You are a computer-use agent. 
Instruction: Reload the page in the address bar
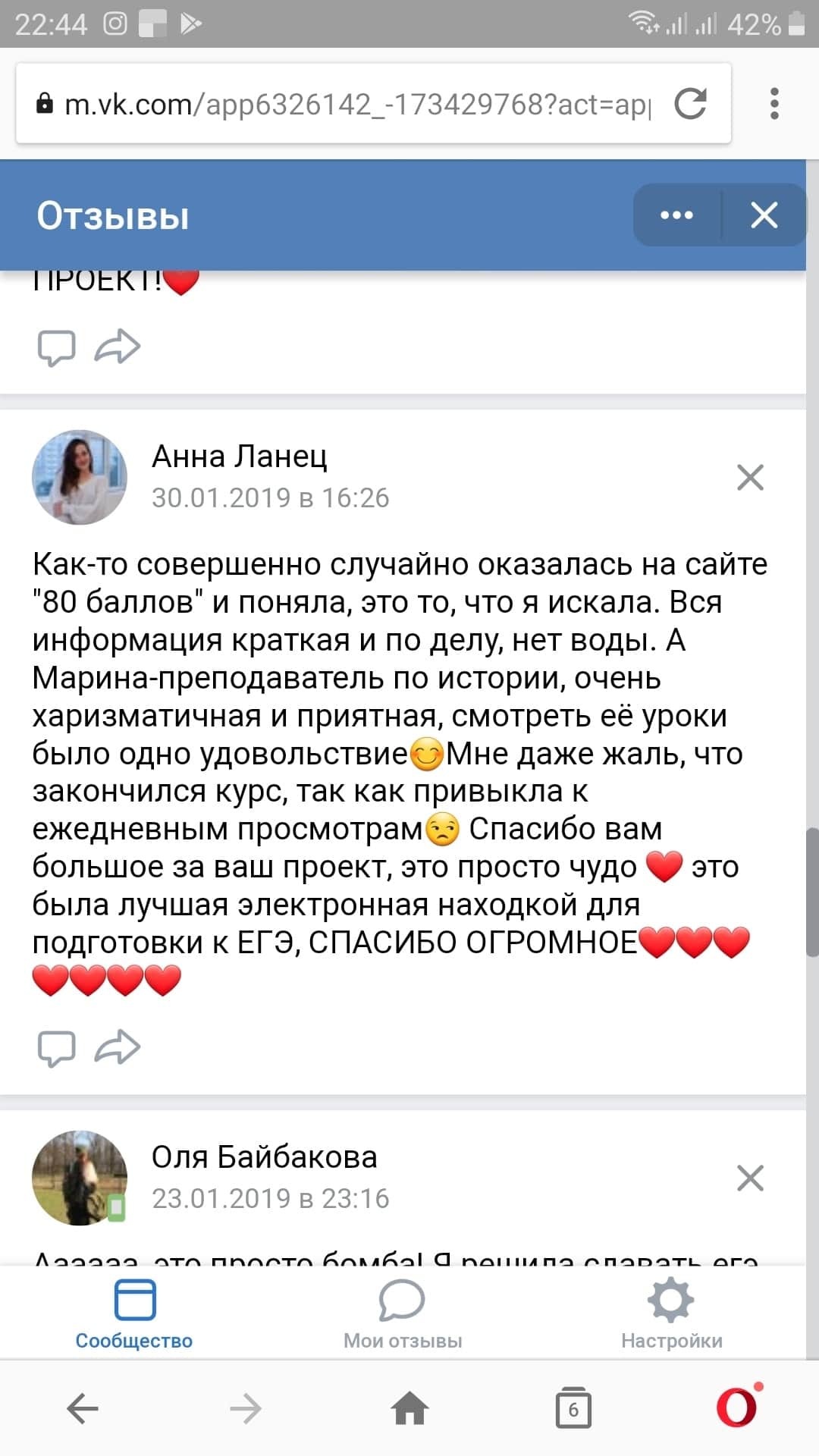[690, 104]
